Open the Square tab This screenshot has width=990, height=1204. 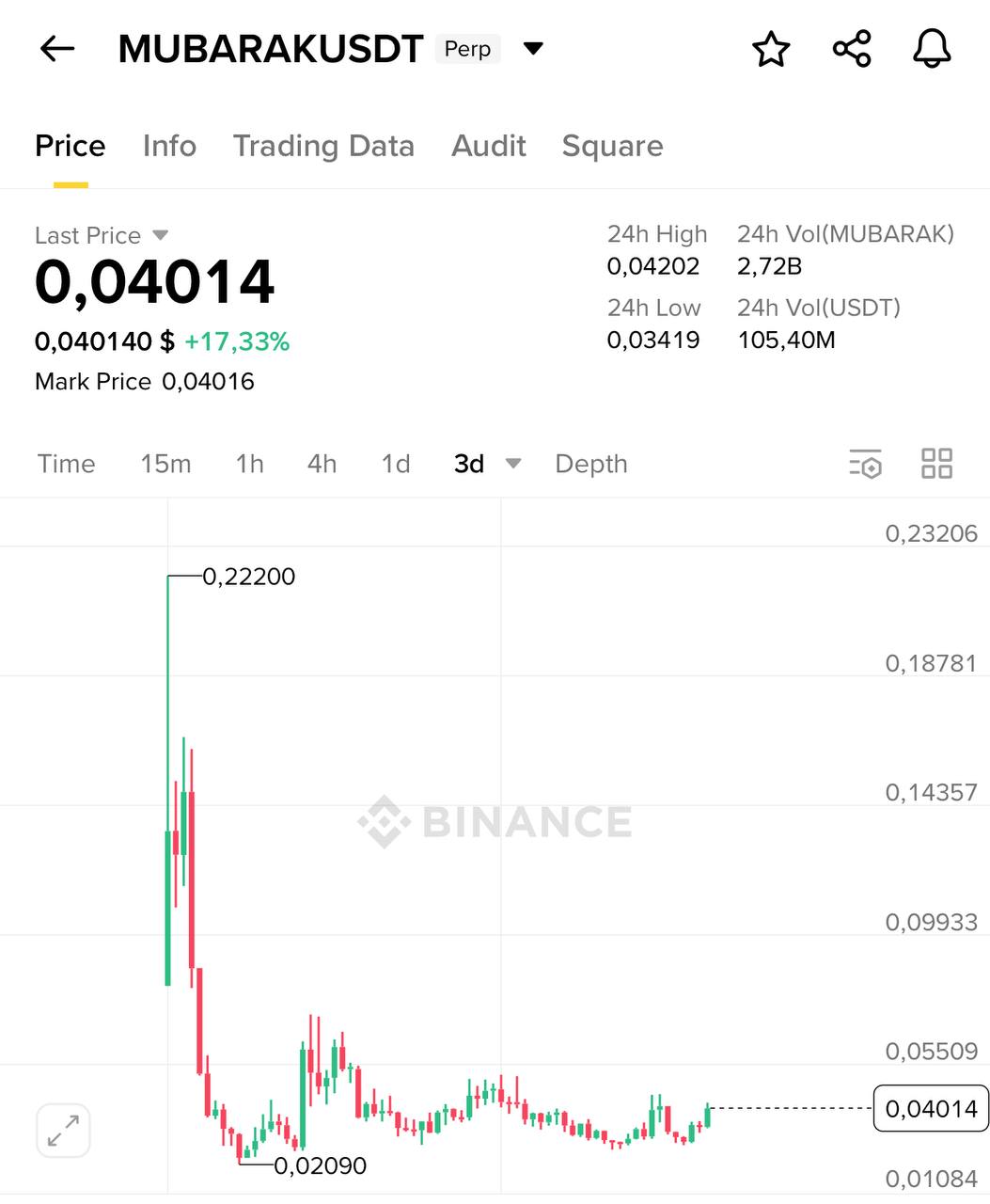tap(612, 146)
